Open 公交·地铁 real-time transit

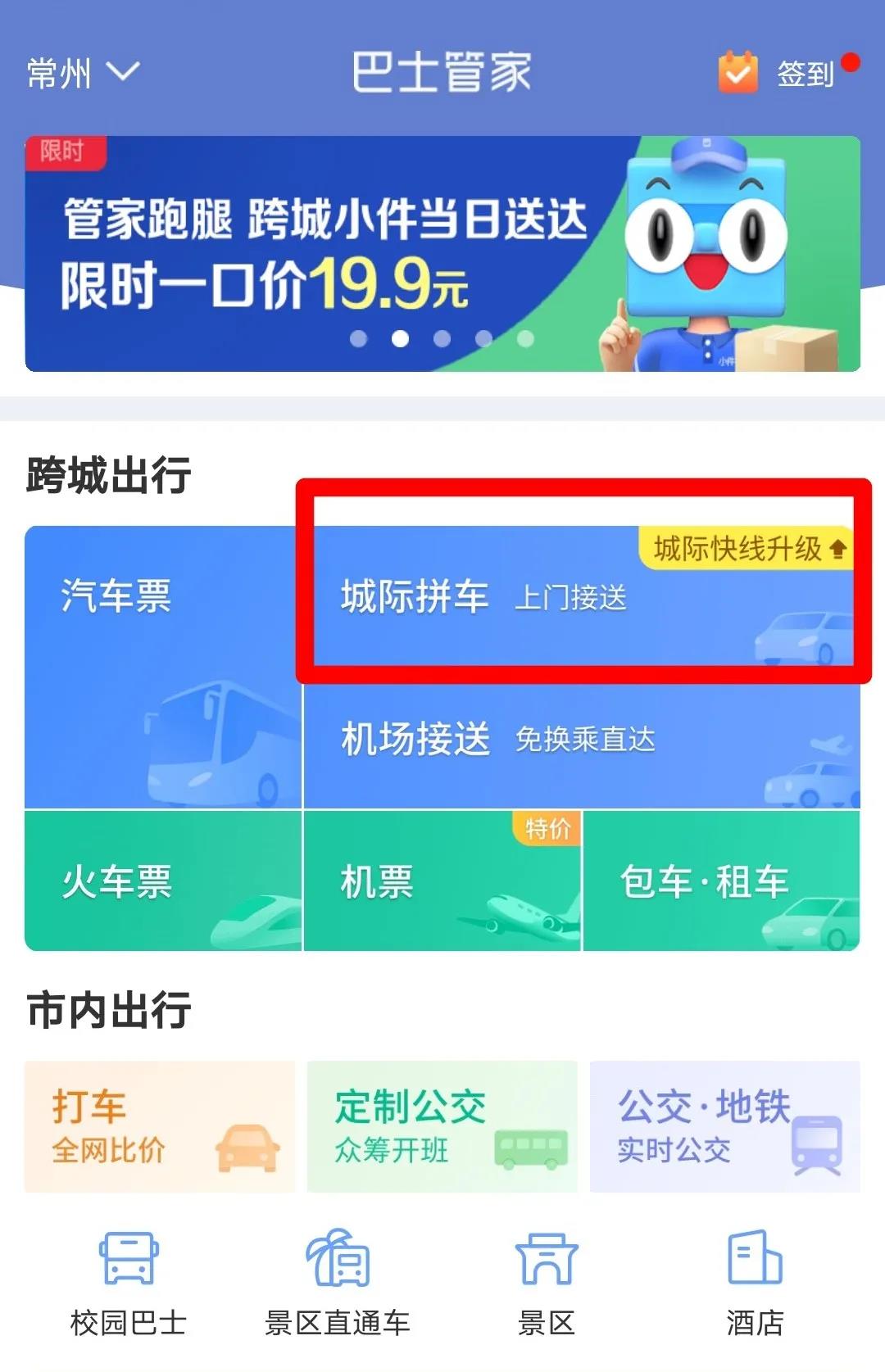[724, 1126]
